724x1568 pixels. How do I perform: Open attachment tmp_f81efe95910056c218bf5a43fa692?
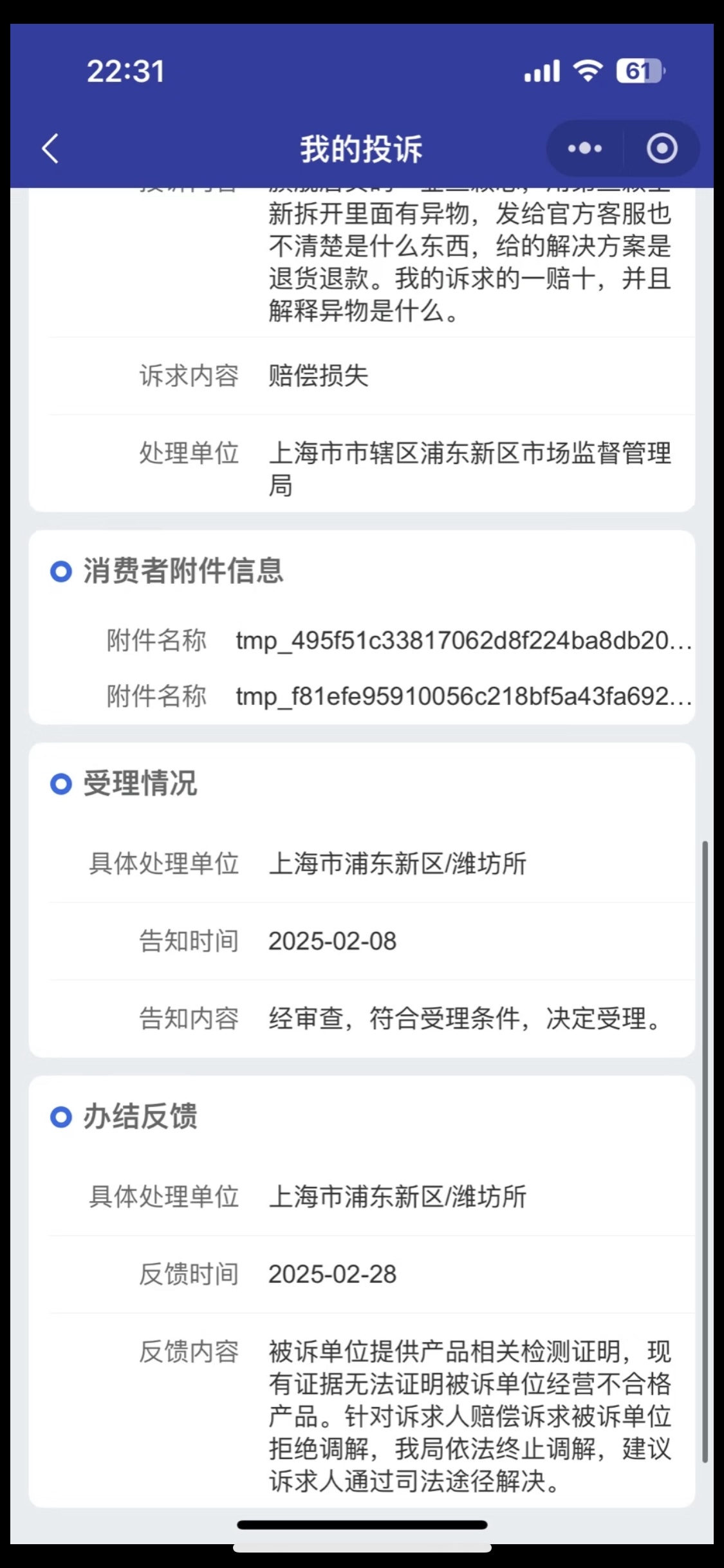pyautogui.click(x=463, y=696)
